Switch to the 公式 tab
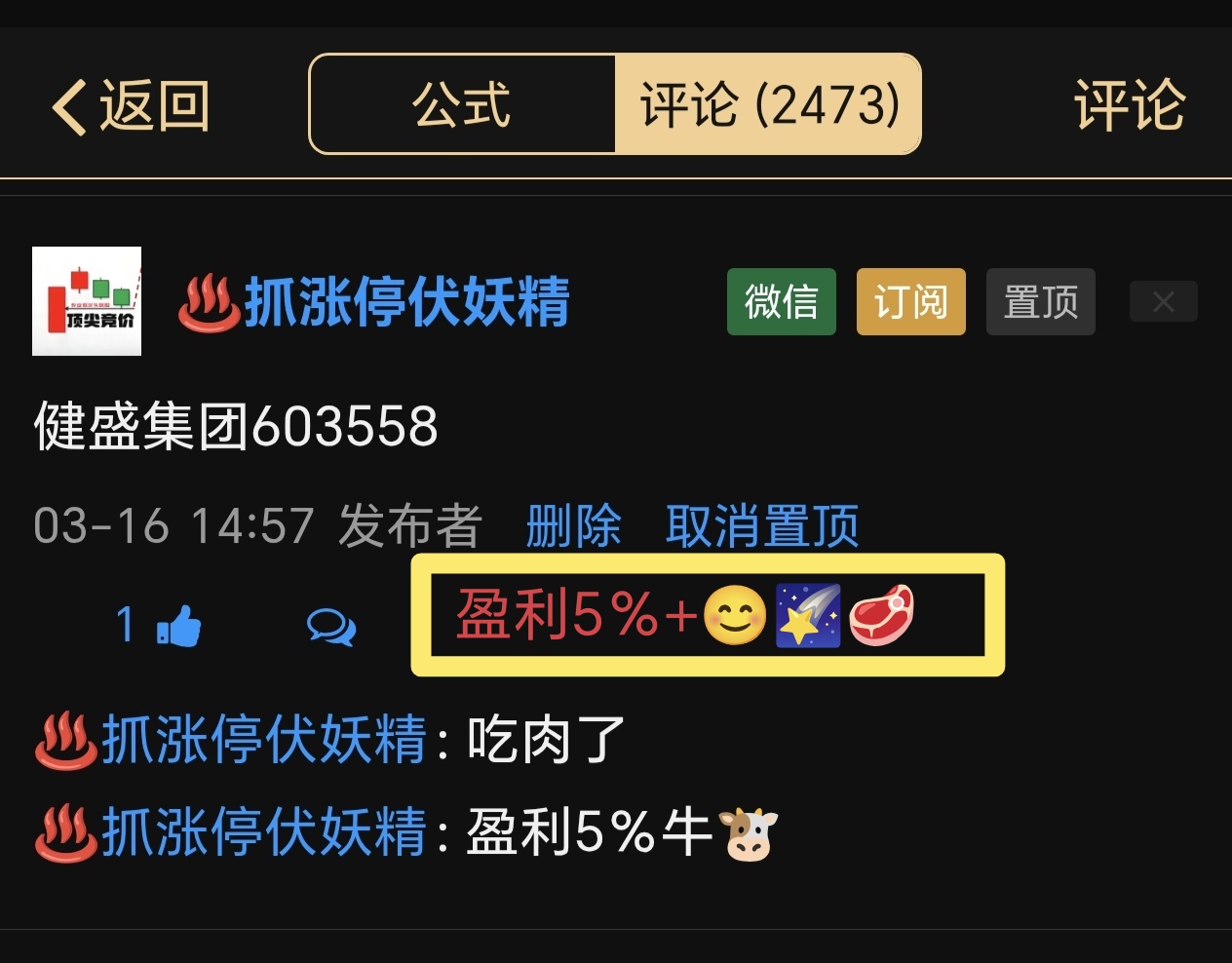Viewport: 1232px width, 963px height. click(x=462, y=105)
